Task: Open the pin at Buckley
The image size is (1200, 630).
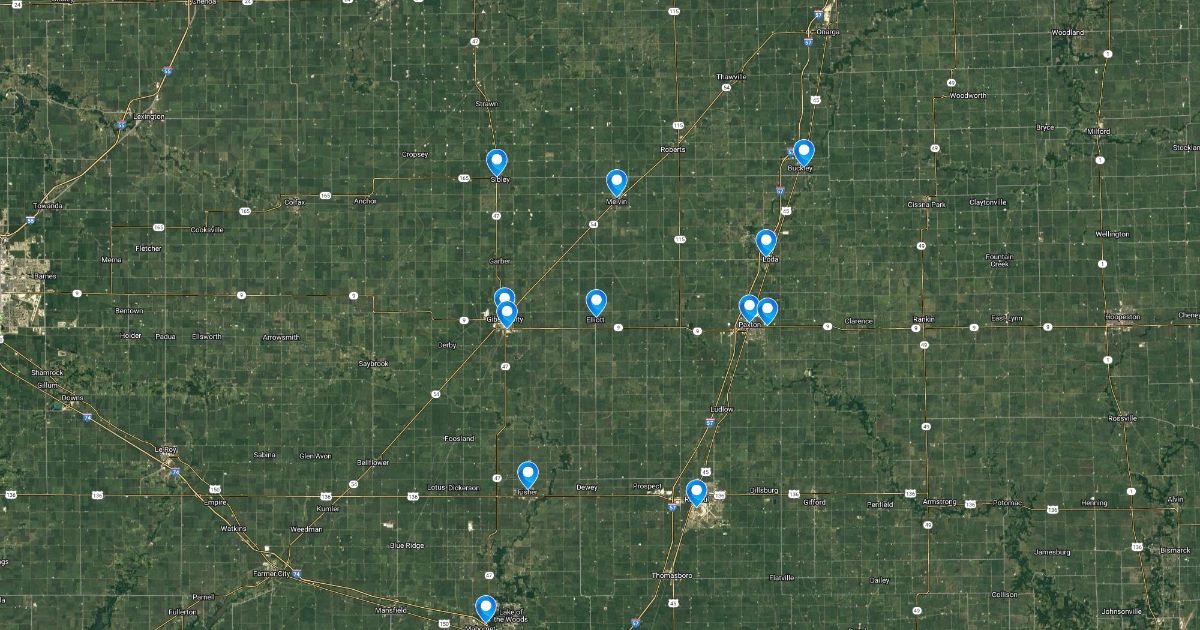Action: tap(803, 151)
